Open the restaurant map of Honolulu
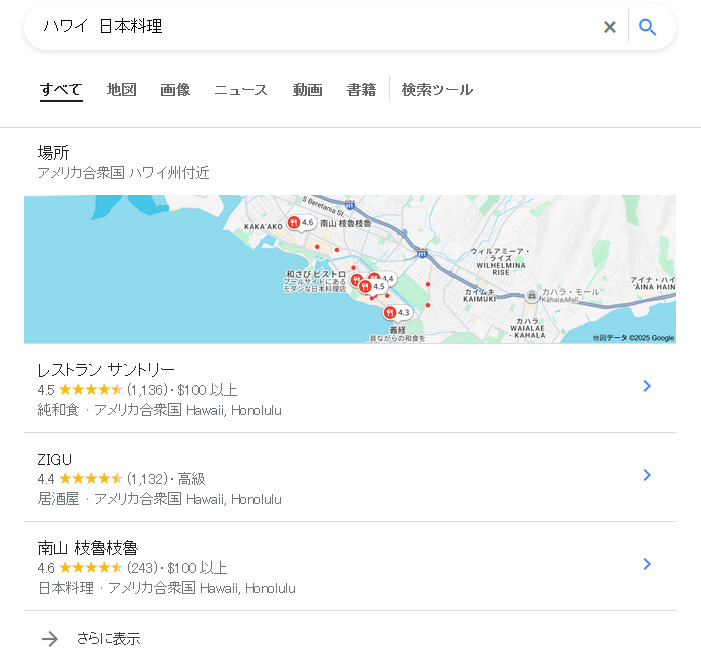 tap(349, 269)
